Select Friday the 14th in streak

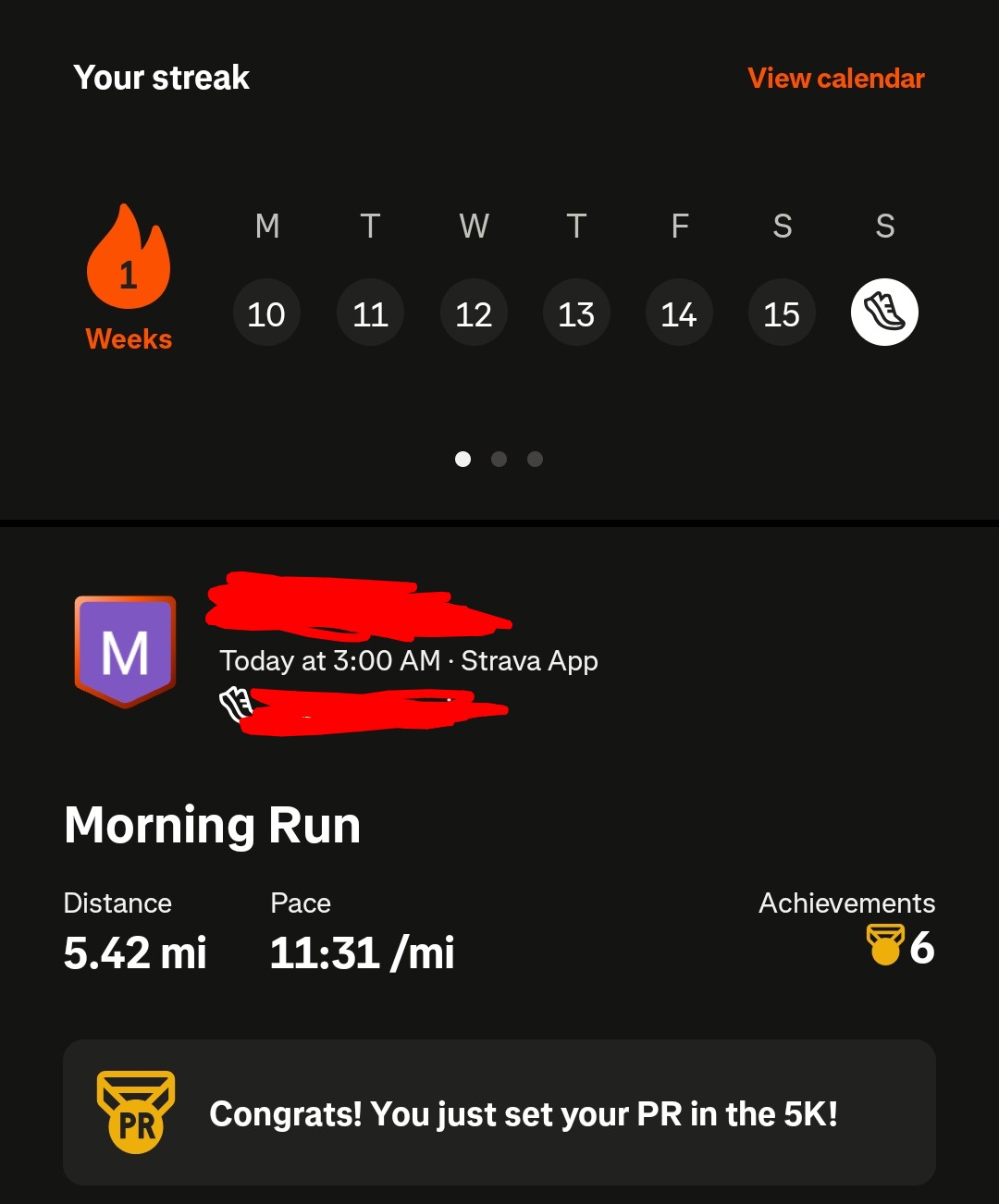tap(679, 313)
